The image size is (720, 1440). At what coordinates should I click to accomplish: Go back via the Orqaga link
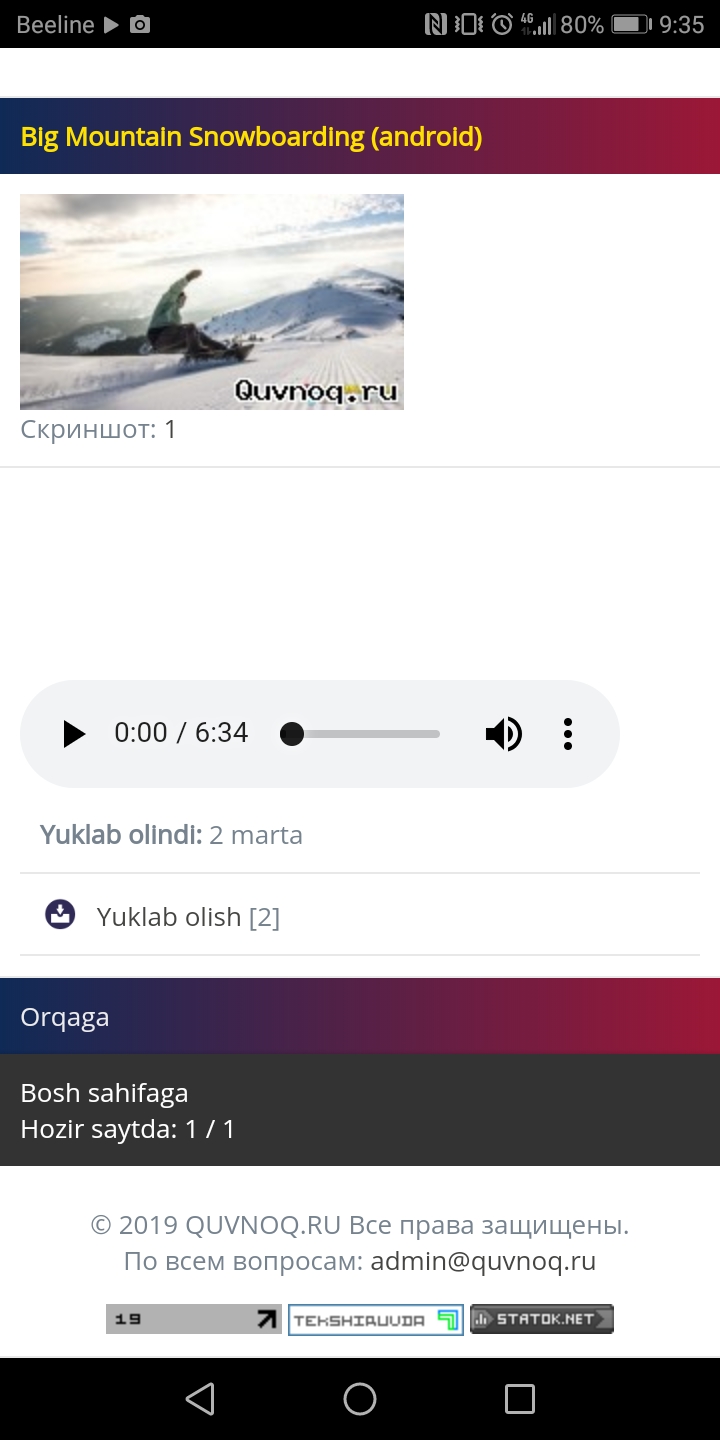(65, 1017)
